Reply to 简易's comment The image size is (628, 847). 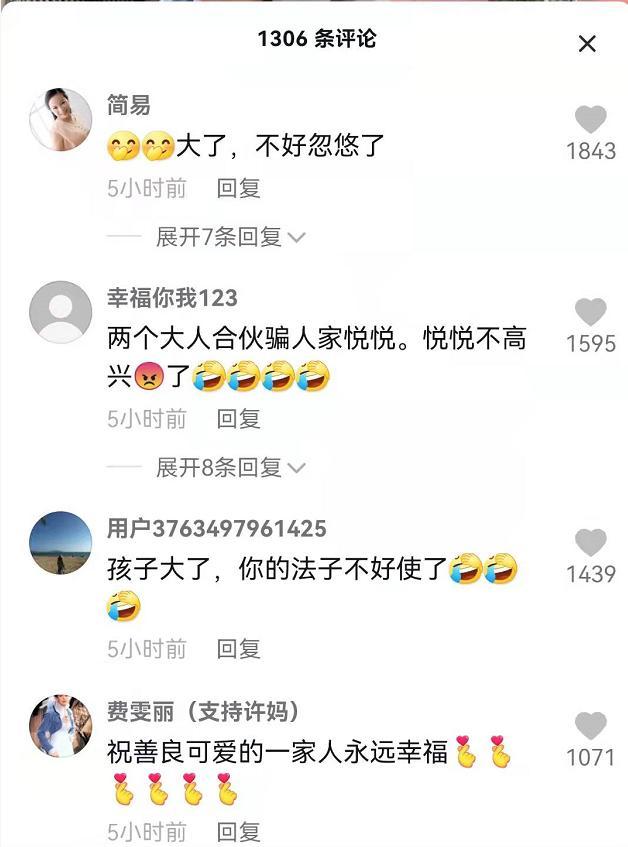239,188
